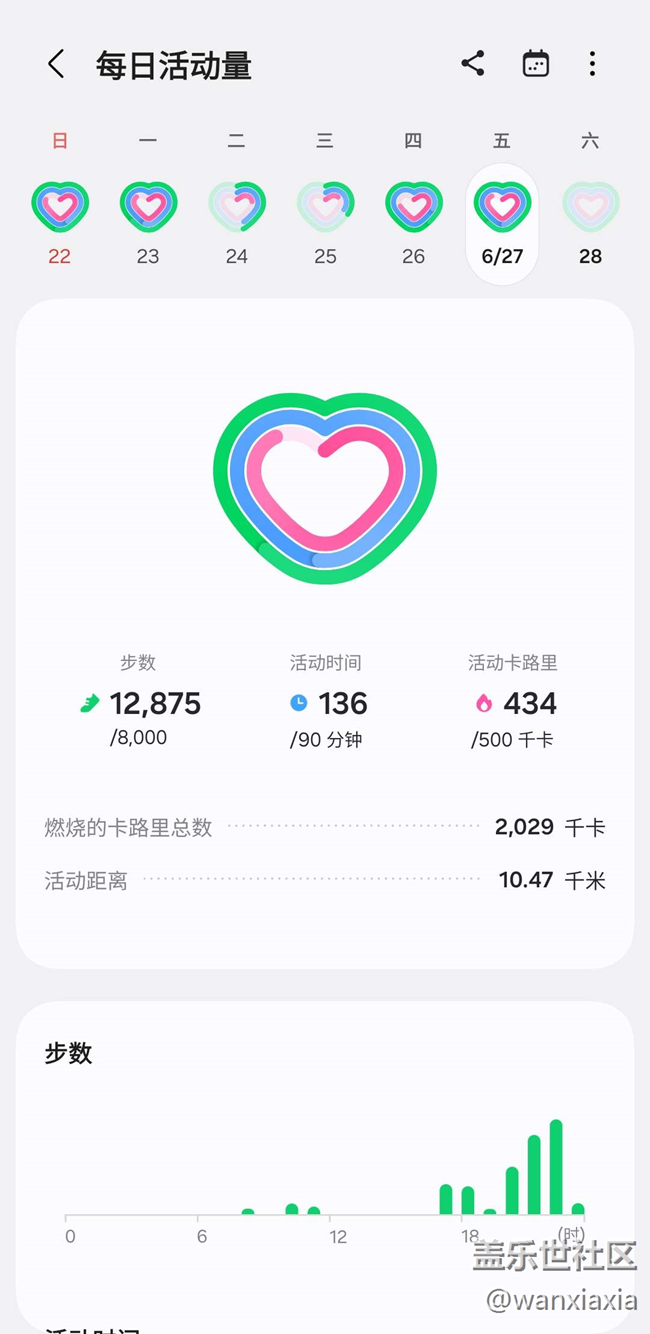Switch to Wednesday the 25th
650x1334 pixels.
tap(325, 223)
